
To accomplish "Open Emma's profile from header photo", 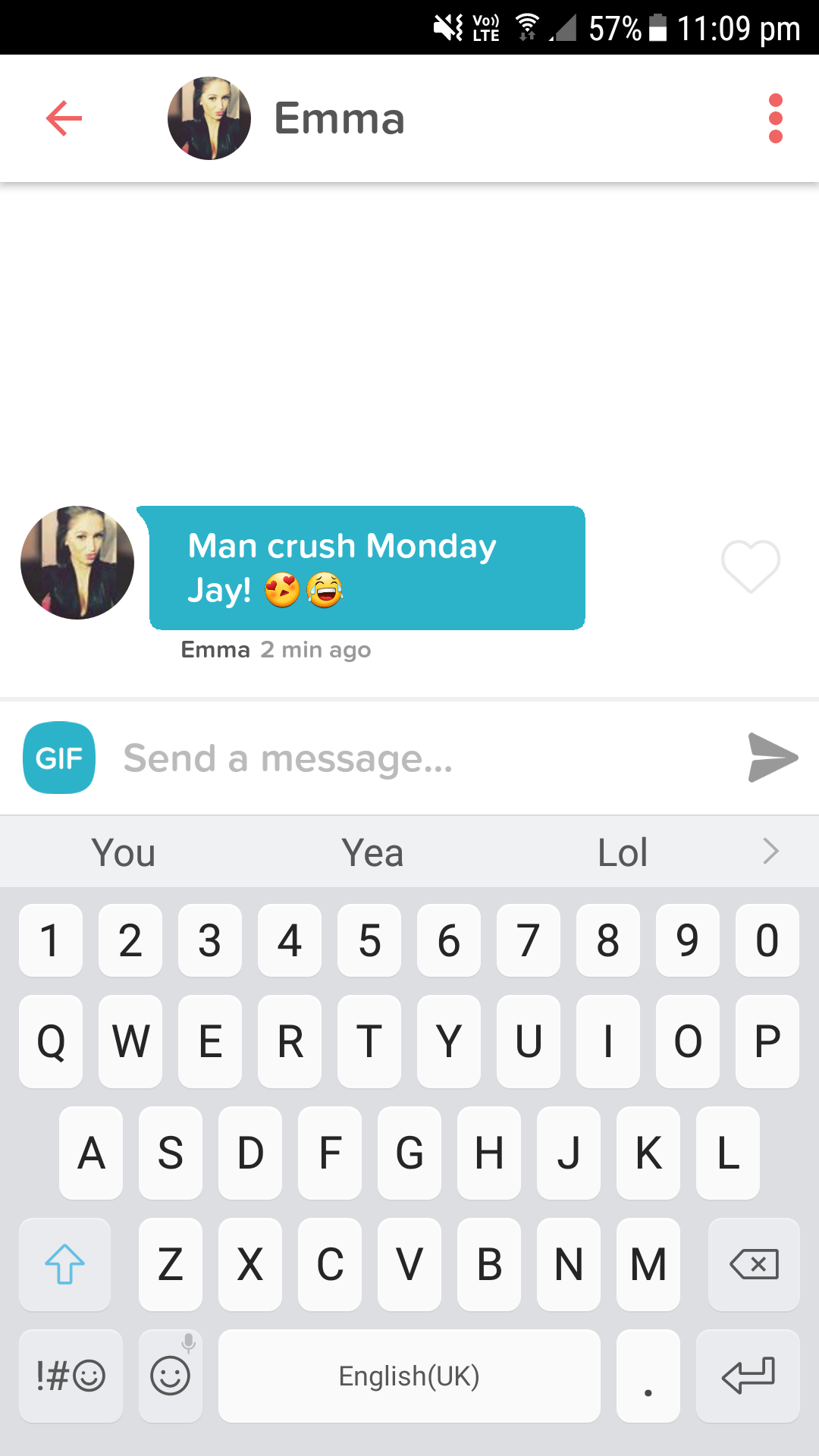I will click(x=209, y=118).
